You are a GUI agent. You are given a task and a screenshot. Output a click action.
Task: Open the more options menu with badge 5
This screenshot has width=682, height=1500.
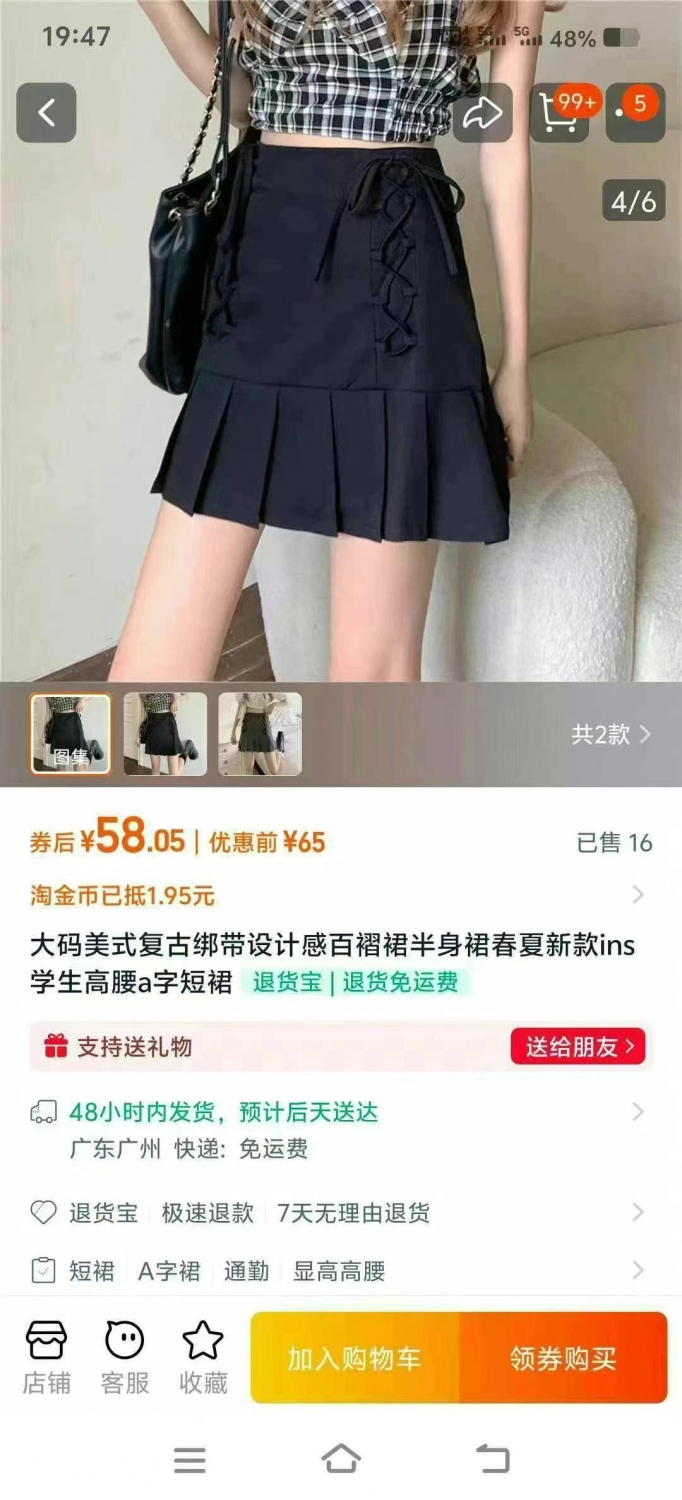click(x=635, y=113)
